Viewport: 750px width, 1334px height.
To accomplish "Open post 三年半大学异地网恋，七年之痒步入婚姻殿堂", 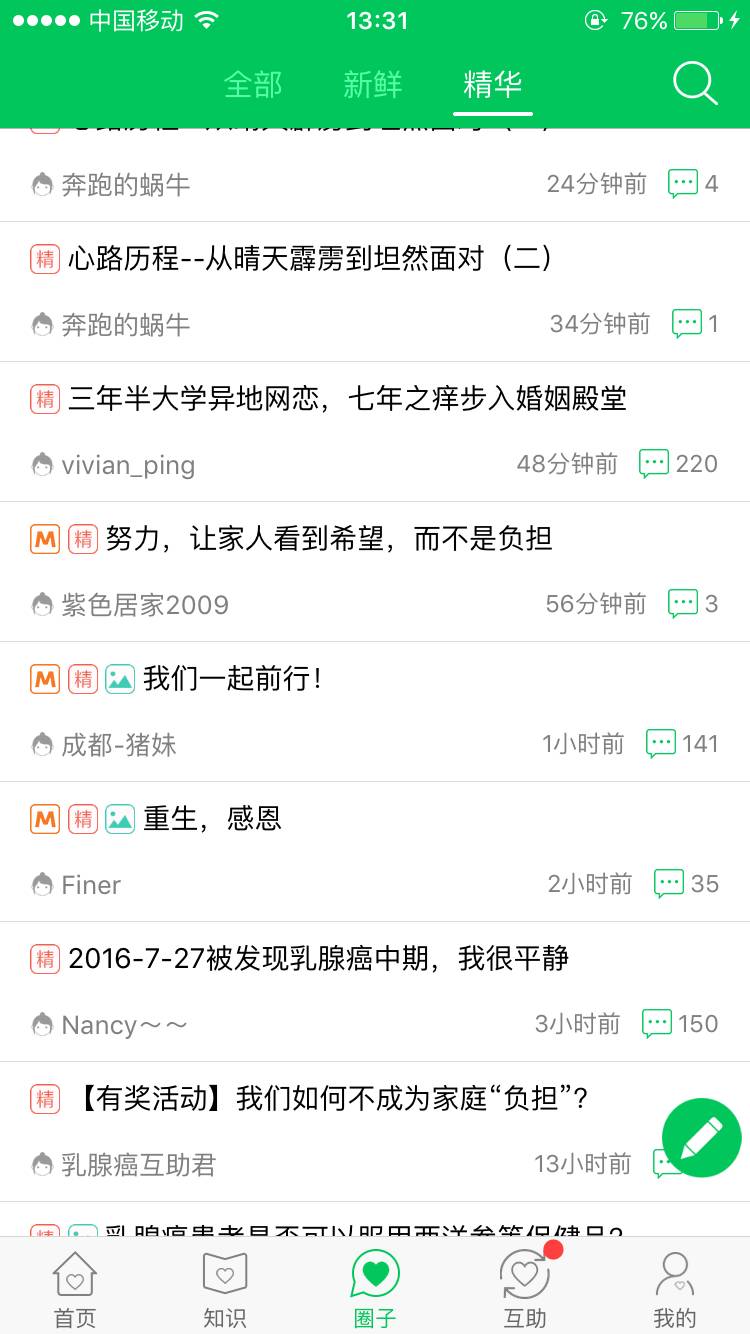I will [347, 399].
